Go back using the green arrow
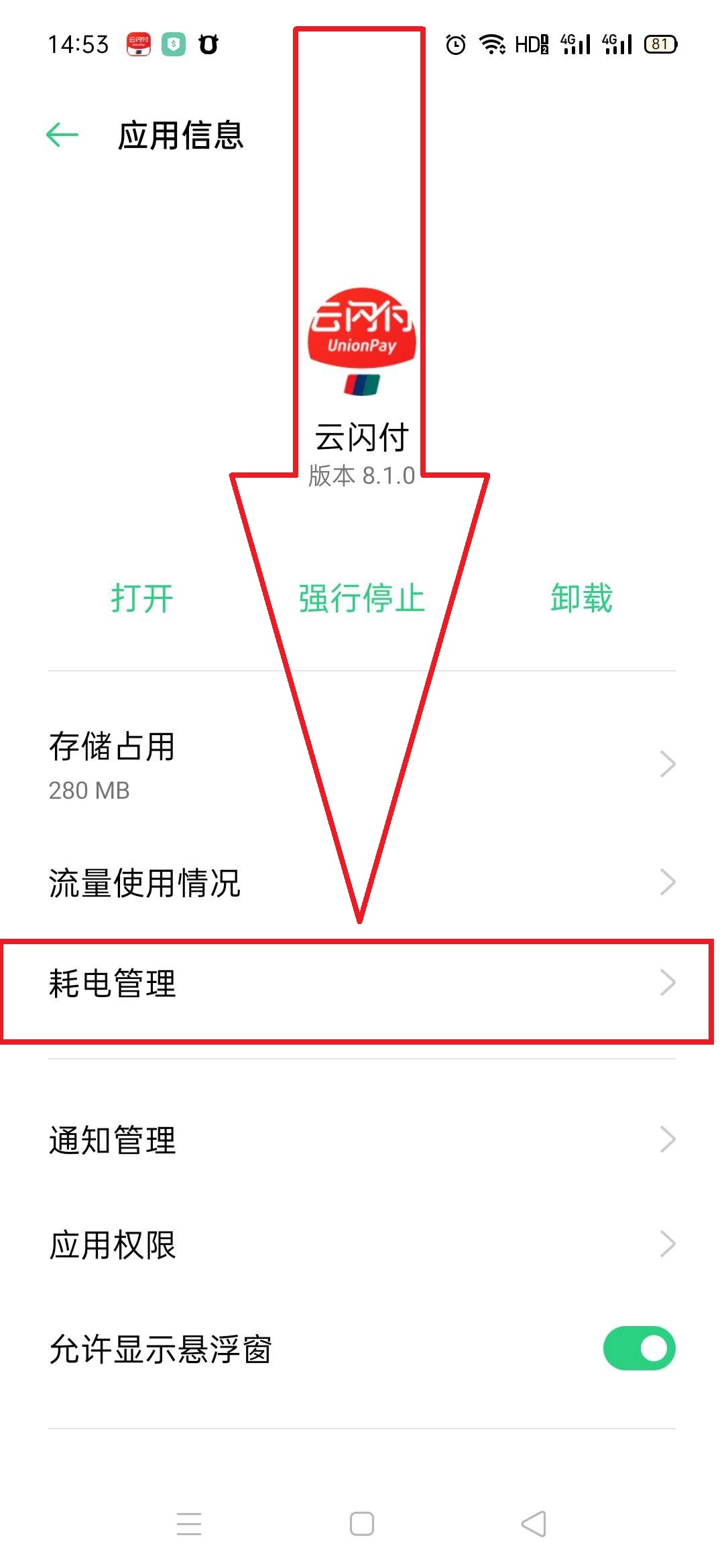Screen dimensions: 724x1568 pyautogui.click(x=62, y=135)
